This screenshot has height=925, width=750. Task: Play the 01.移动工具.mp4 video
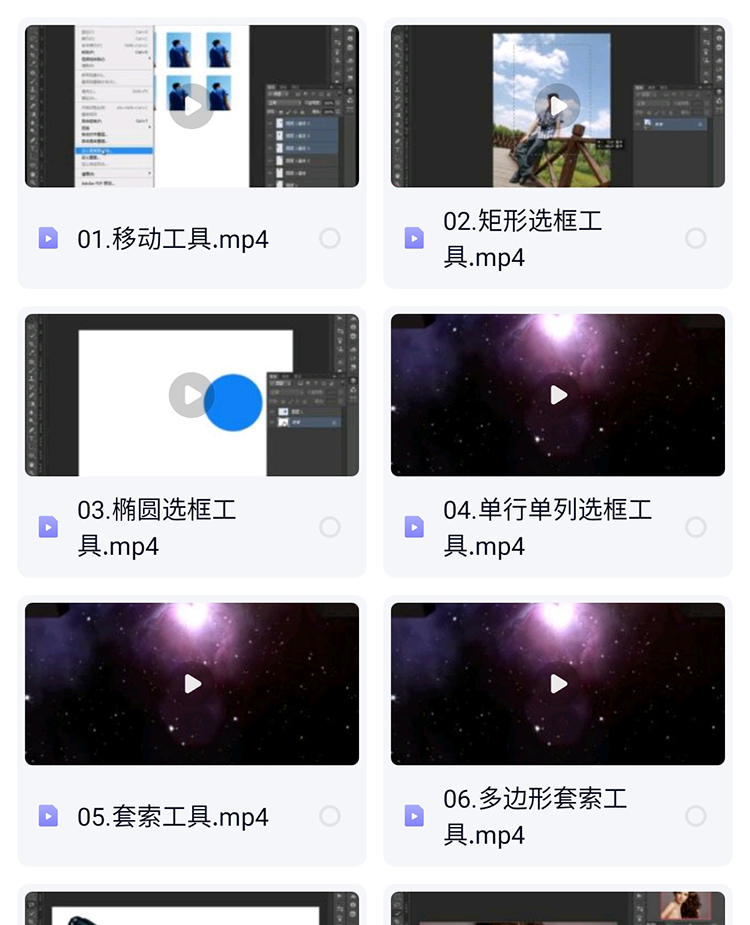[191, 106]
